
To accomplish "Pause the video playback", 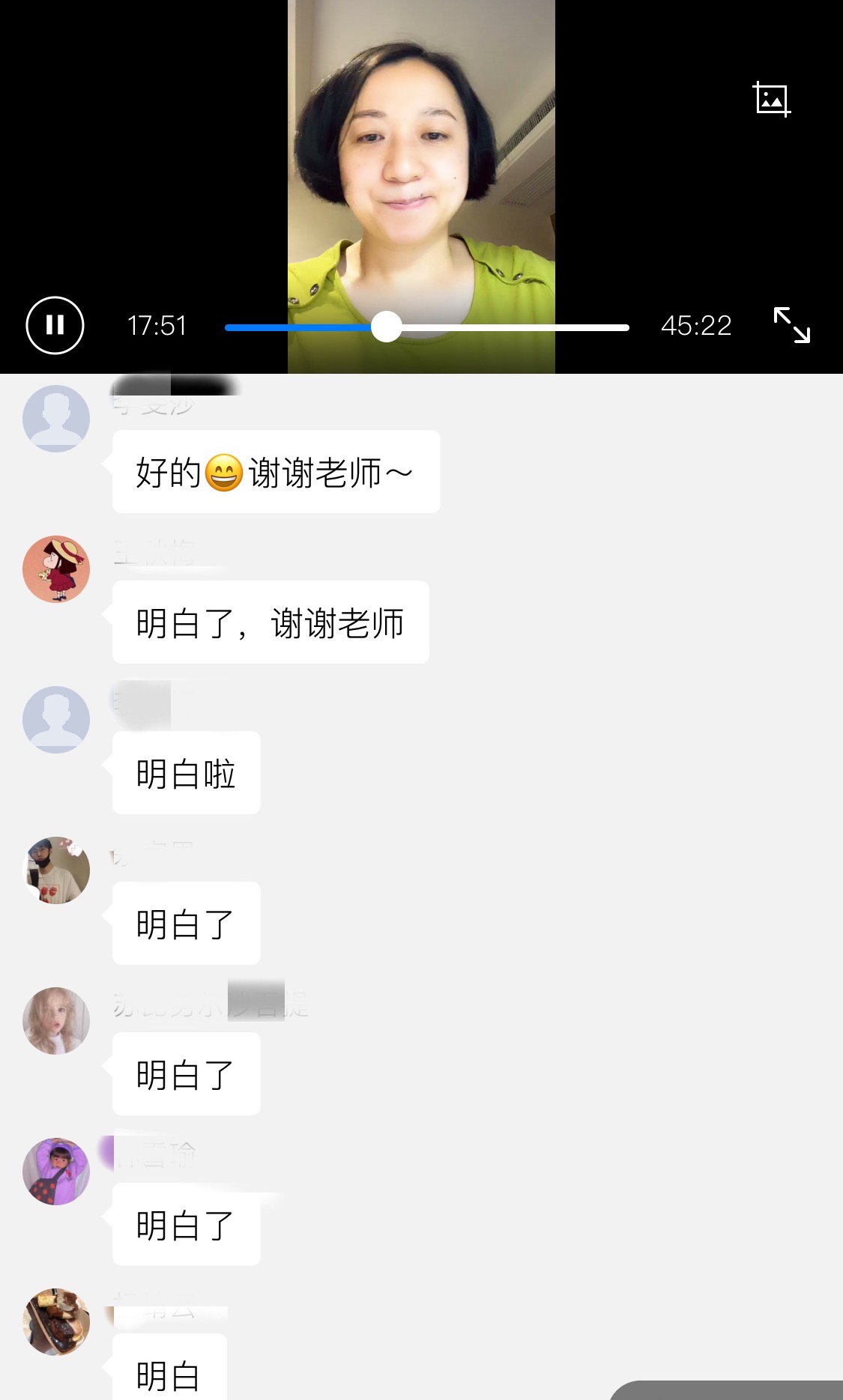I will (55, 325).
